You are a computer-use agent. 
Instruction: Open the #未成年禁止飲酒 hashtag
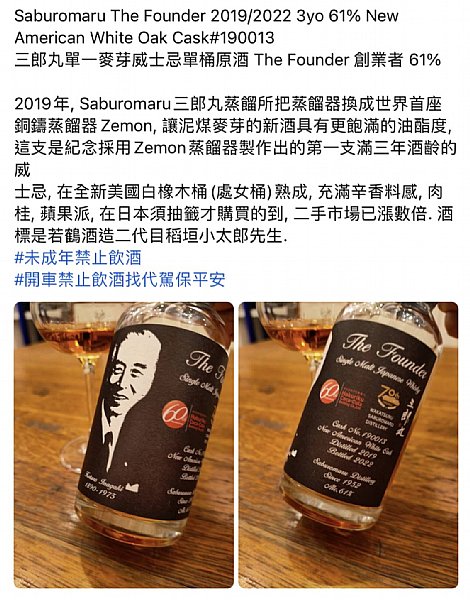(78, 258)
